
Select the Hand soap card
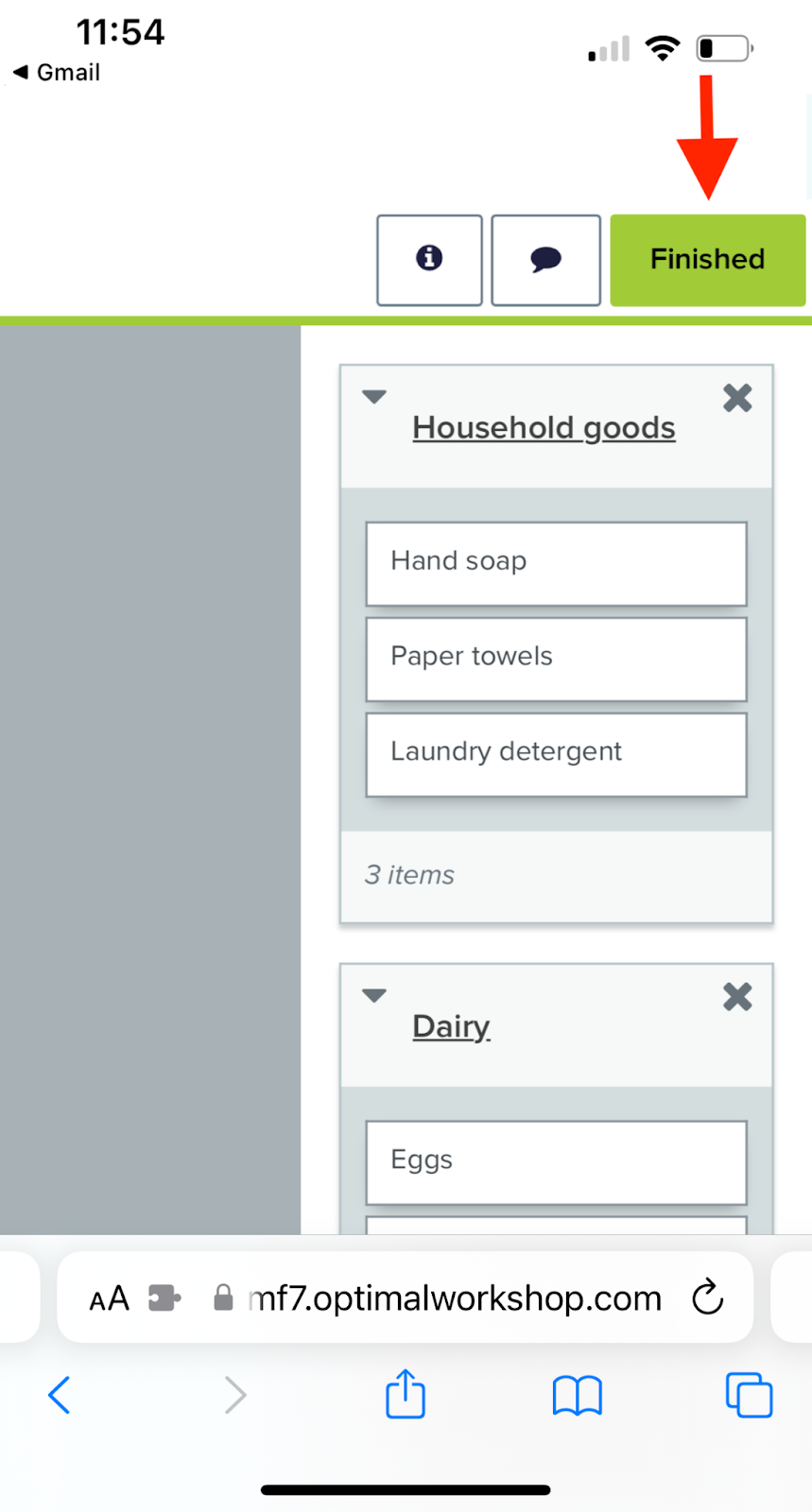556,563
